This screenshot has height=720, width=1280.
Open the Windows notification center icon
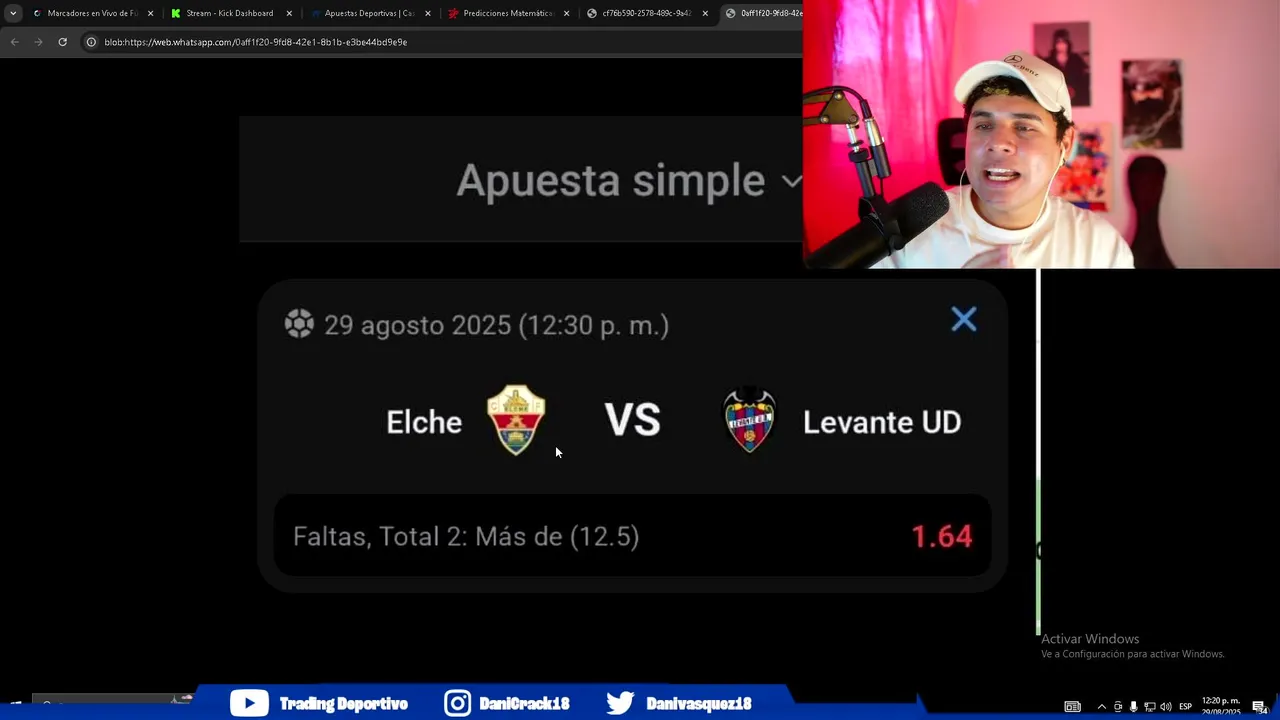coord(1259,706)
